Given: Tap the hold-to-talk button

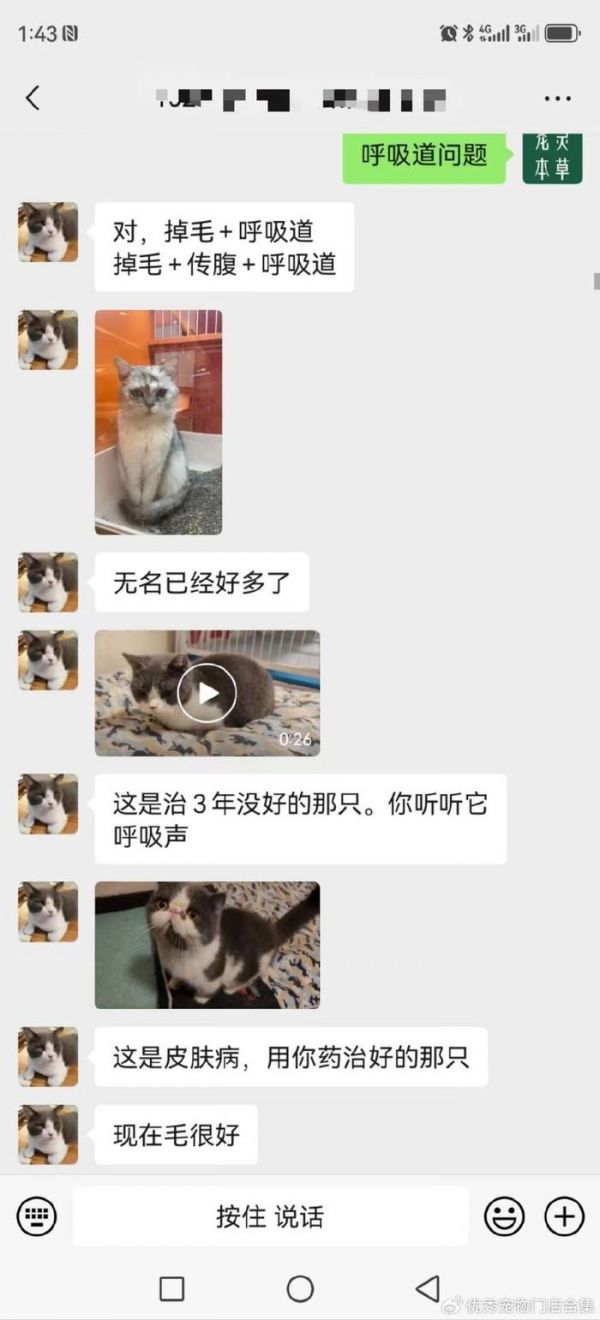Looking at the screenshot, I should (270, 1216).
